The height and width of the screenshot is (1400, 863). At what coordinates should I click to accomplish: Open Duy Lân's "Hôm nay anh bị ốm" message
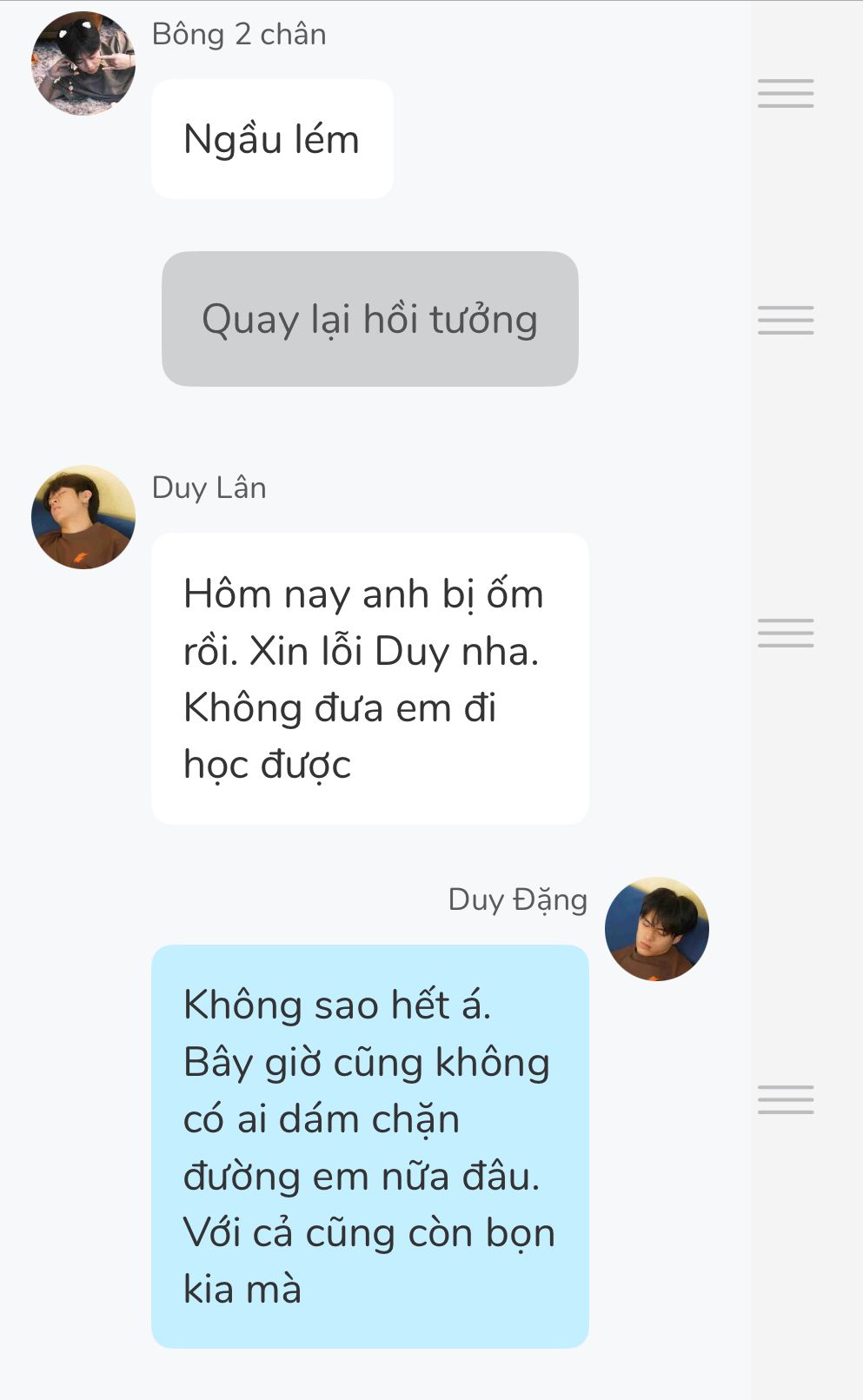(x=370, y=678)
